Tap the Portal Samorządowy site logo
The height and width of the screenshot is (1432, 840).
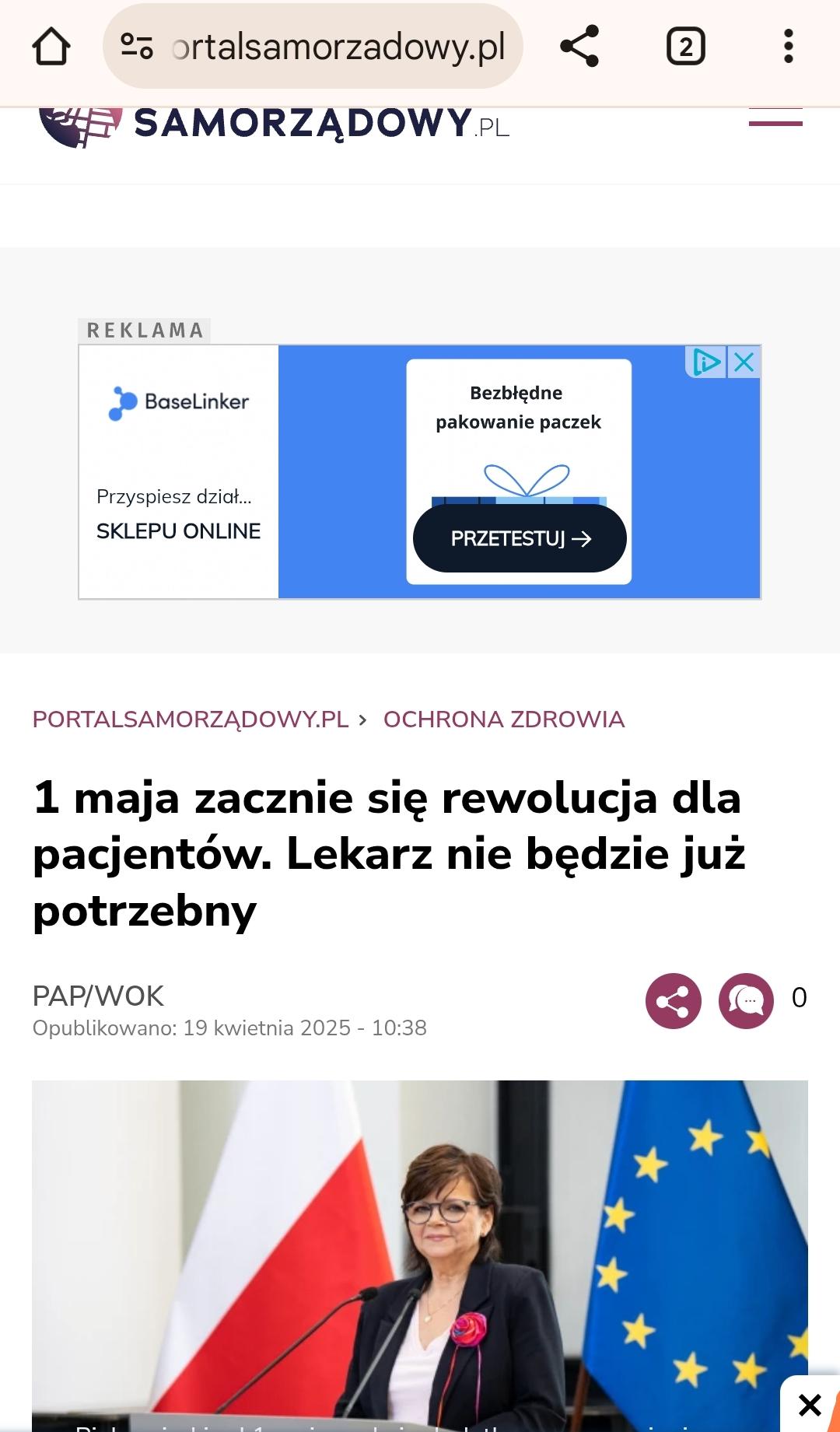coord(272,124)
